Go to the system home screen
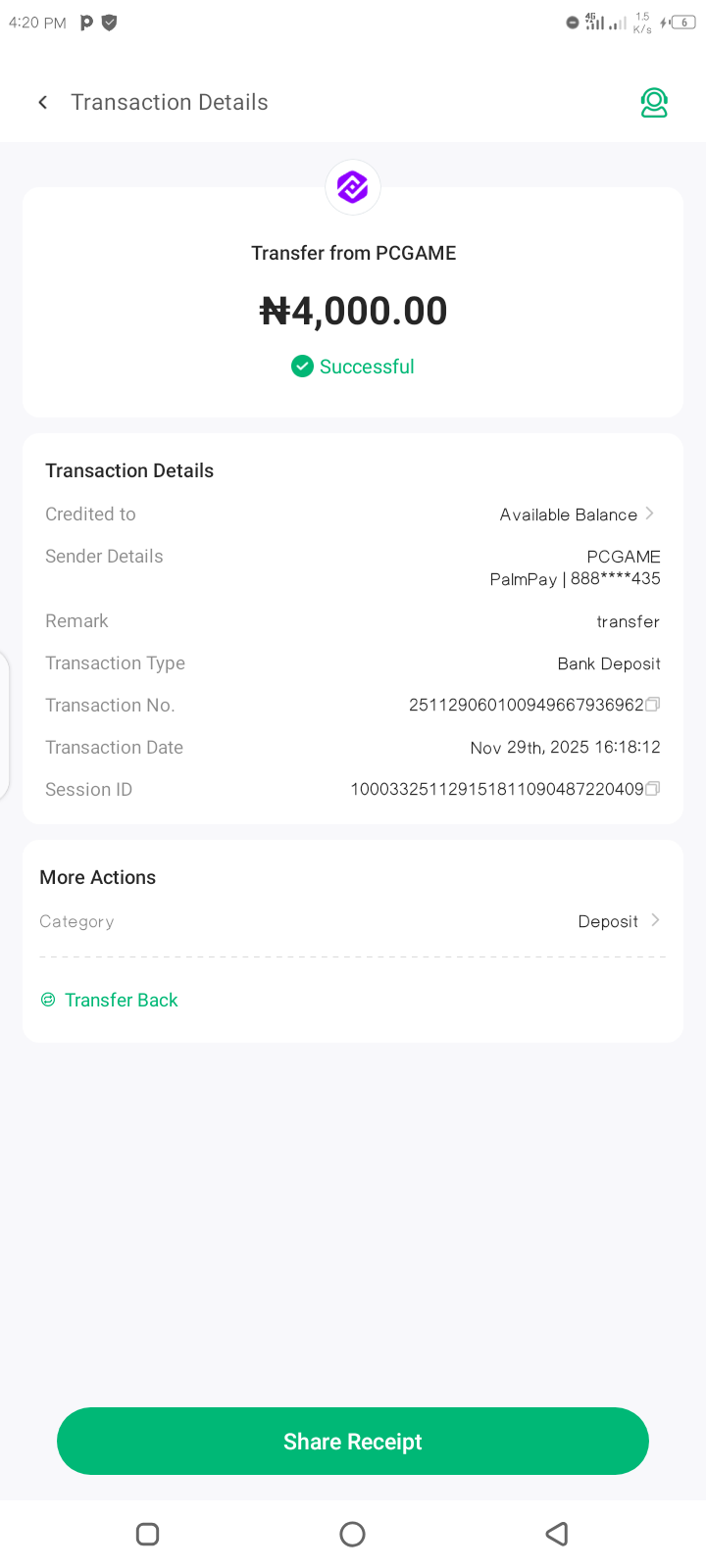 (353, 1534)
